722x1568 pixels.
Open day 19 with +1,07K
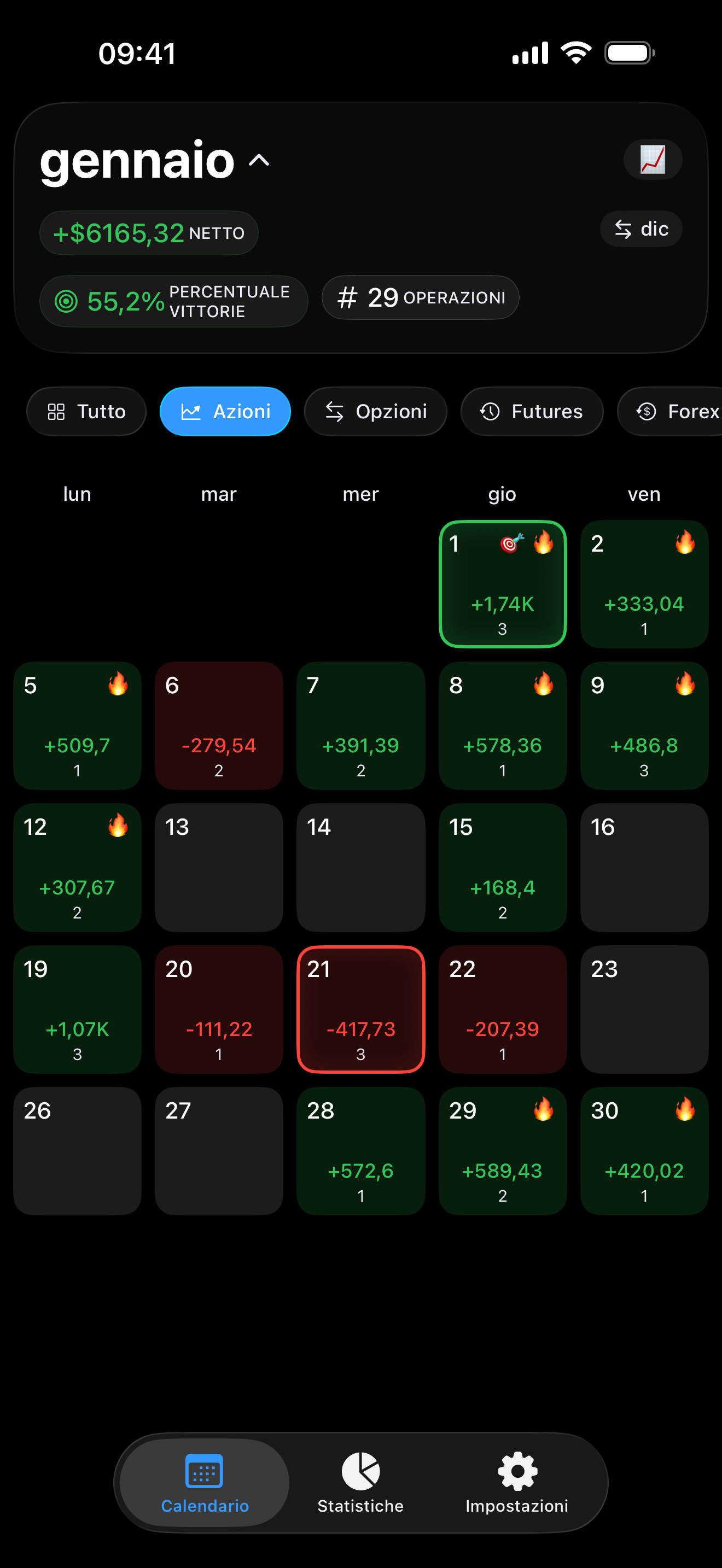(x=77, y=1009)
